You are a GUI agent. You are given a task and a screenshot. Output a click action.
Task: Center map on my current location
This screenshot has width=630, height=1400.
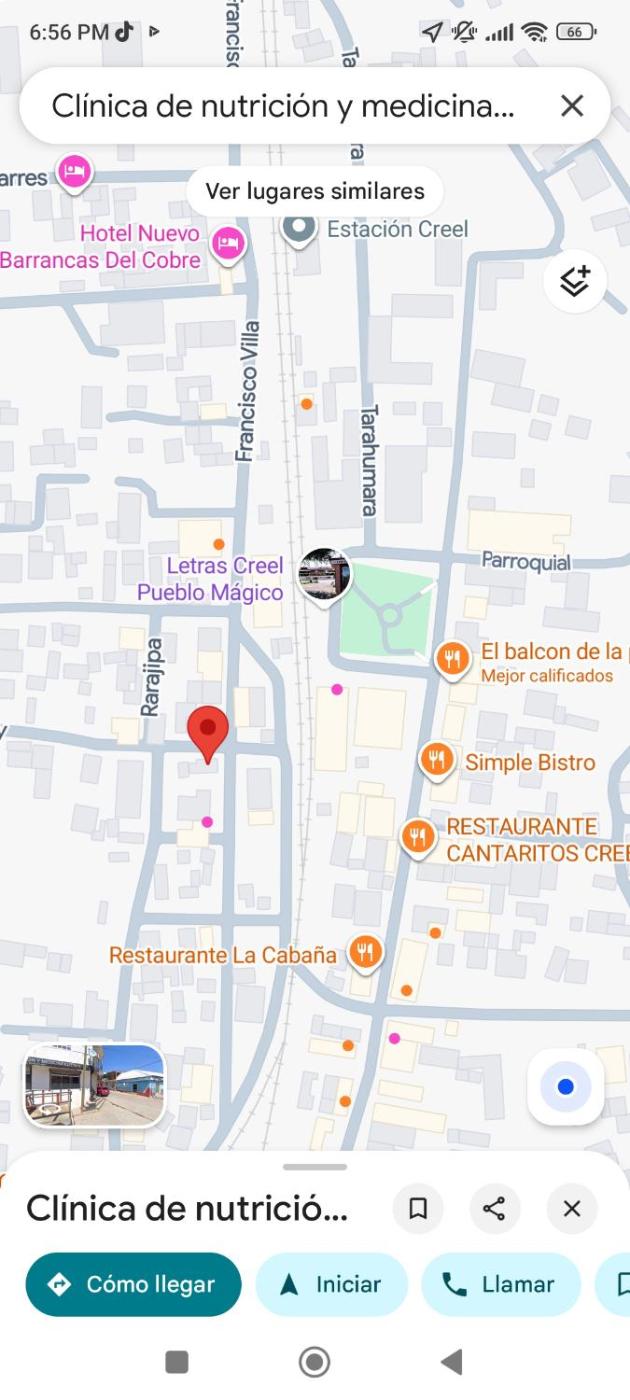pos(566,1087)
